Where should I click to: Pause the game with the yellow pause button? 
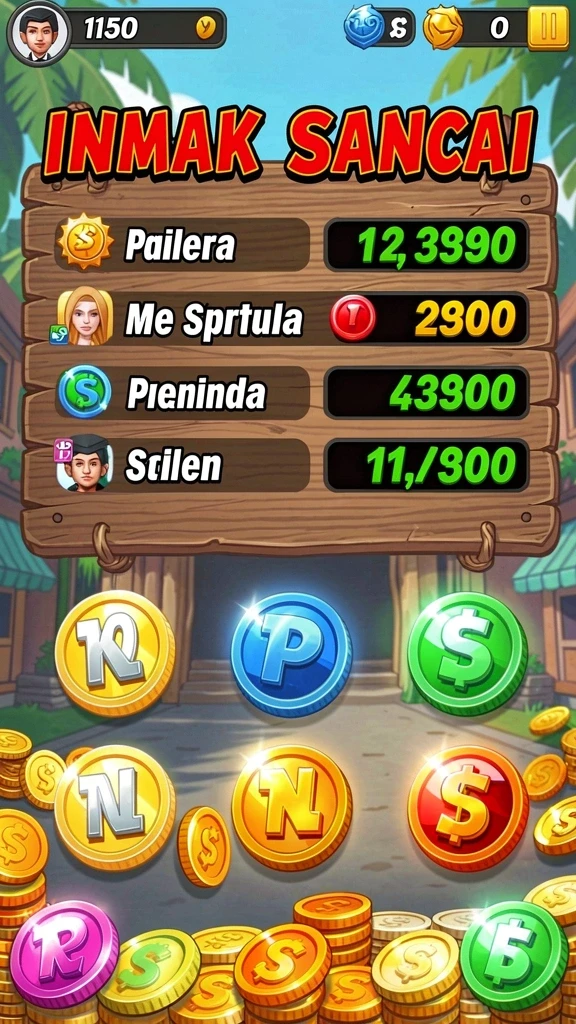pyautogui.click(x=548, y=27)
